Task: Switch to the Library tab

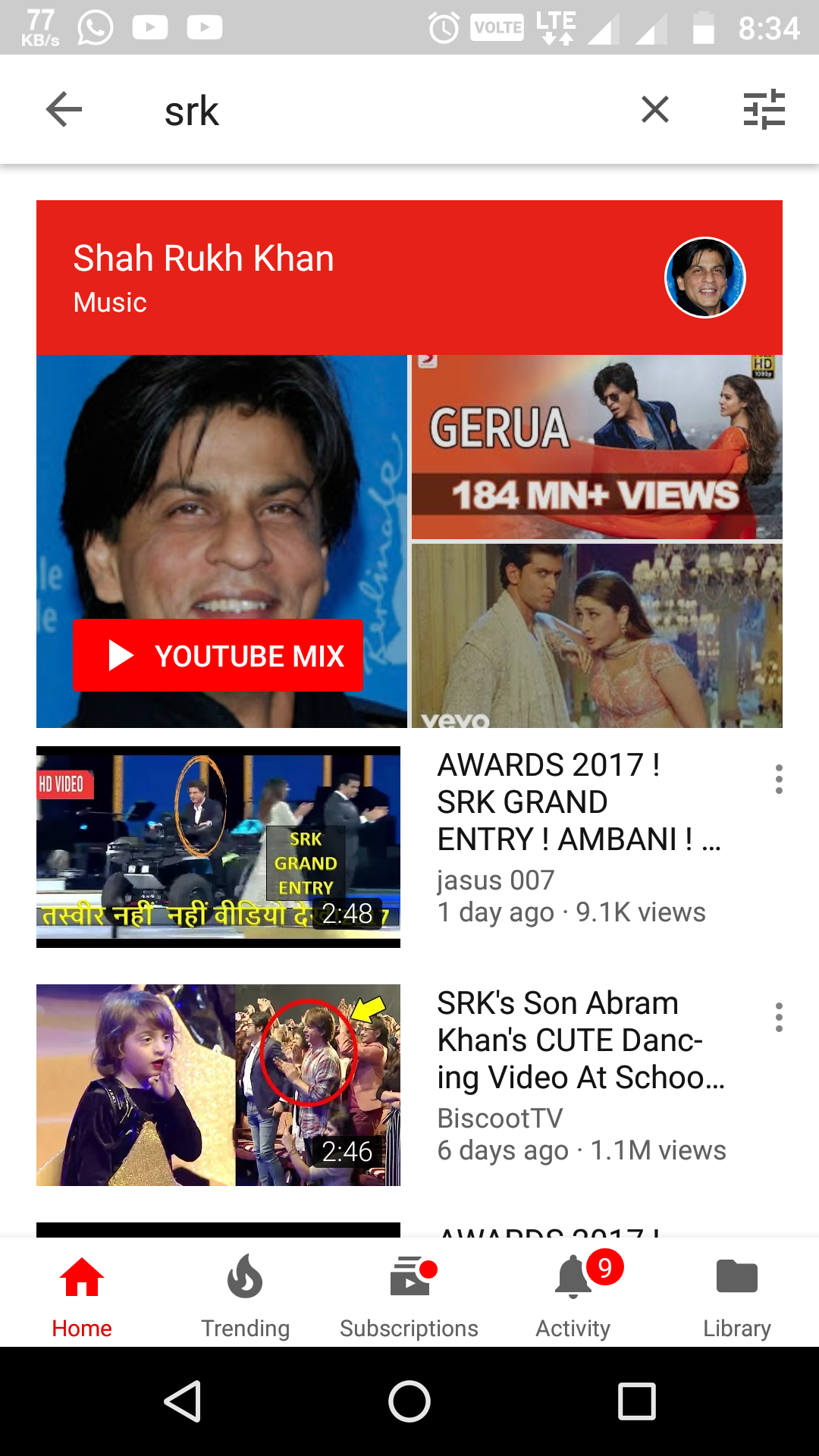Action: pyautogui.click(x=736, y=1295)
